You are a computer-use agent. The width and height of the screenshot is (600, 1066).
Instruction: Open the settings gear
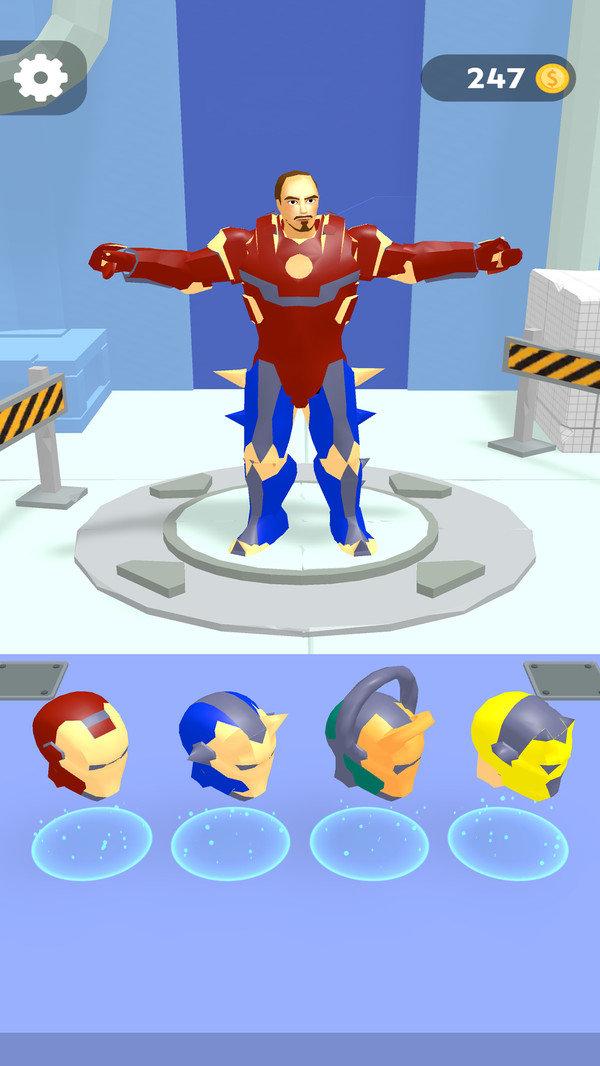40,76
